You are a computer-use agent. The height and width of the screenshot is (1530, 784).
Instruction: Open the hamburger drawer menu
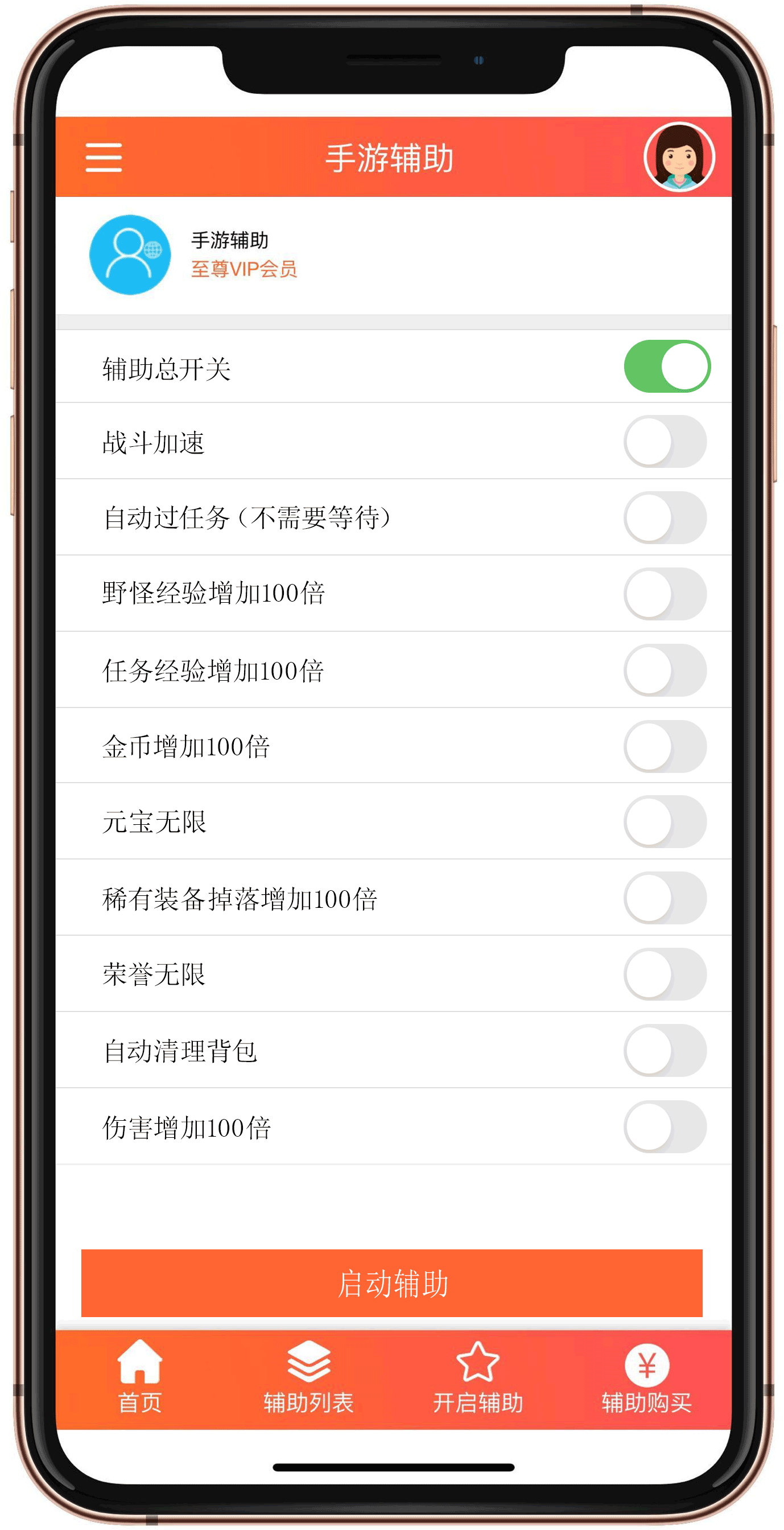click(x=104, y=158)
